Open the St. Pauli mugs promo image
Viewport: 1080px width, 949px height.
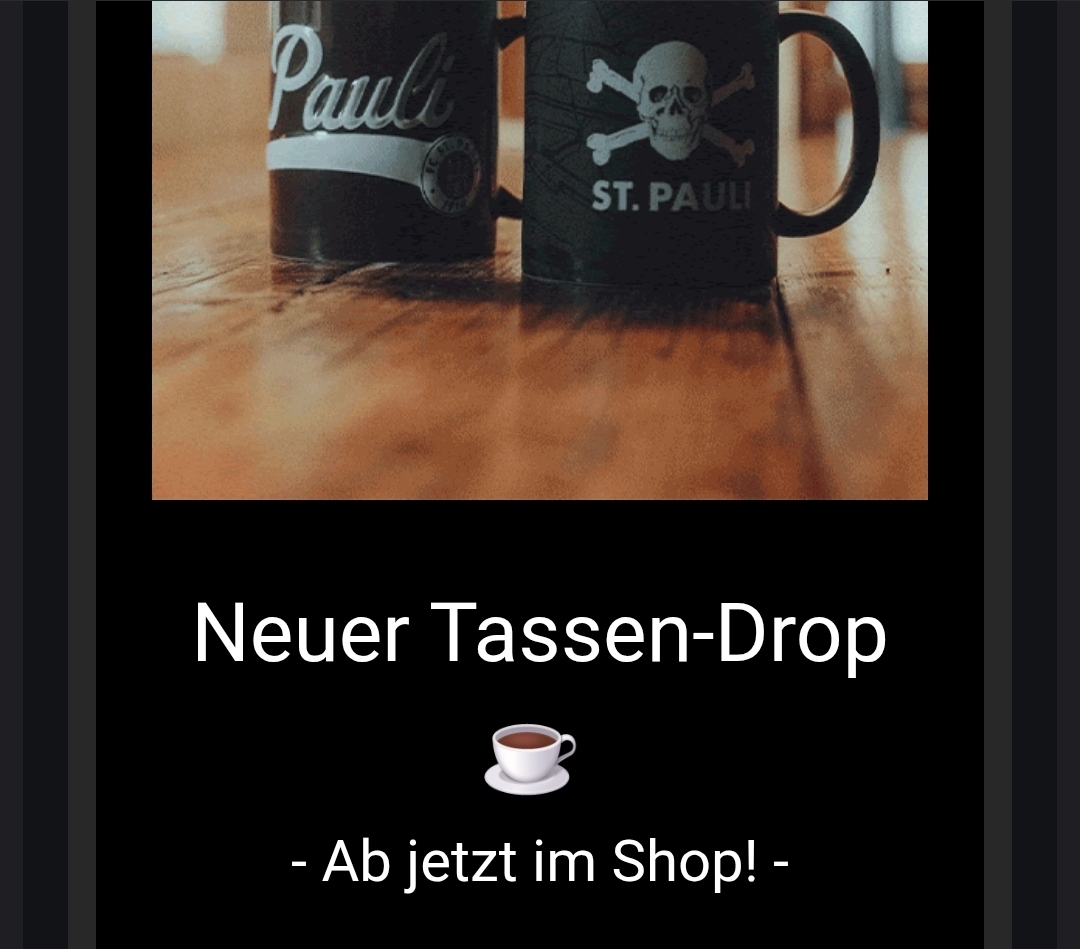tap(540, 250)
